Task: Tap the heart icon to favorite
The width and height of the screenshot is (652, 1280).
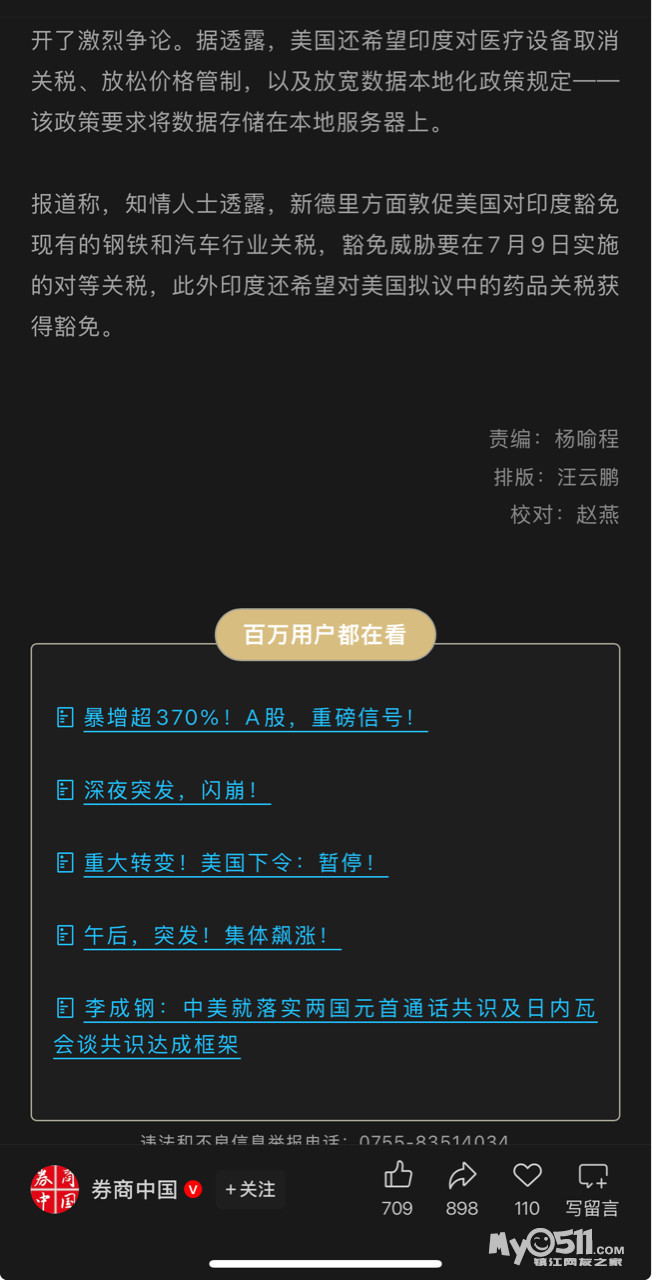Action: coord(527,1176)
